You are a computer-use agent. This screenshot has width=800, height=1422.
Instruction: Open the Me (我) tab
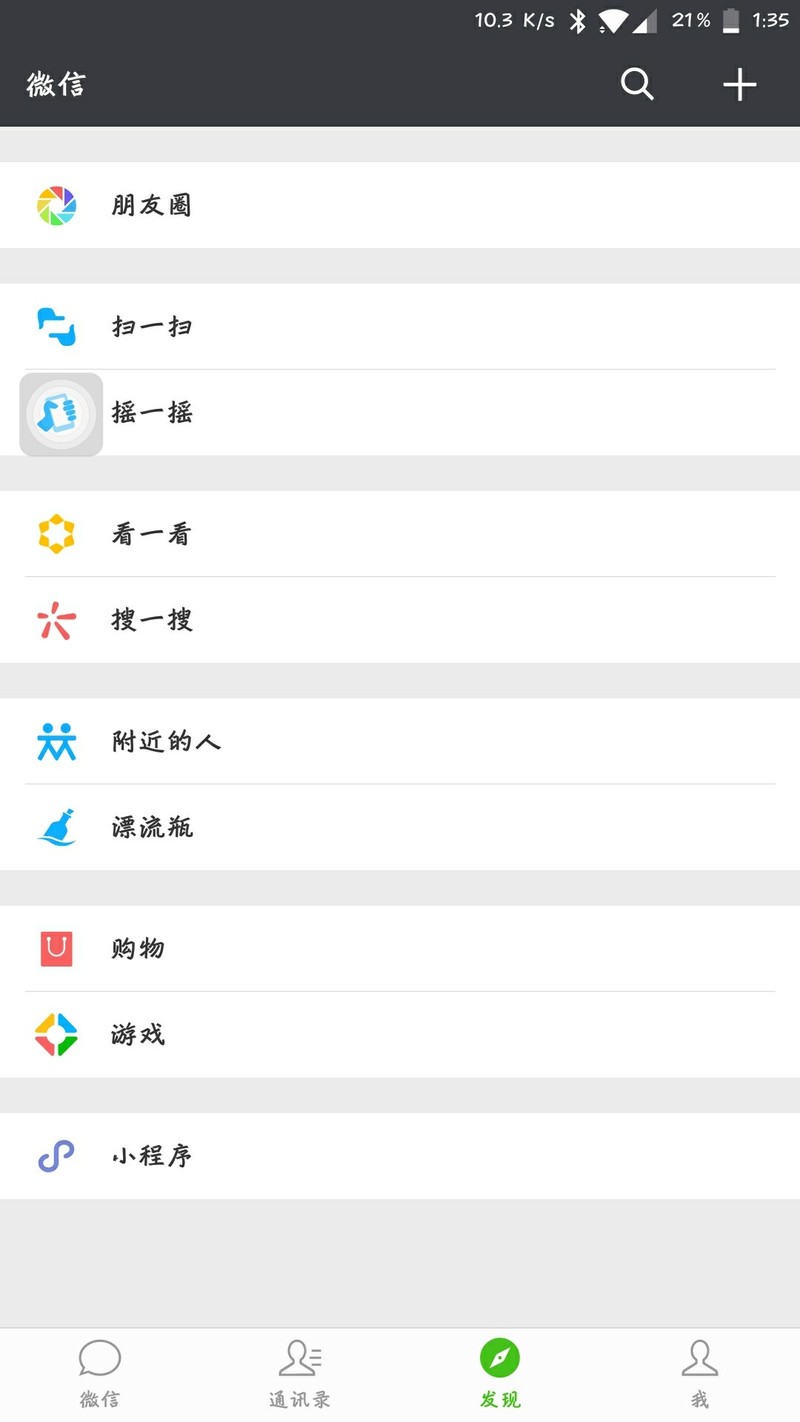[700, 1370]
